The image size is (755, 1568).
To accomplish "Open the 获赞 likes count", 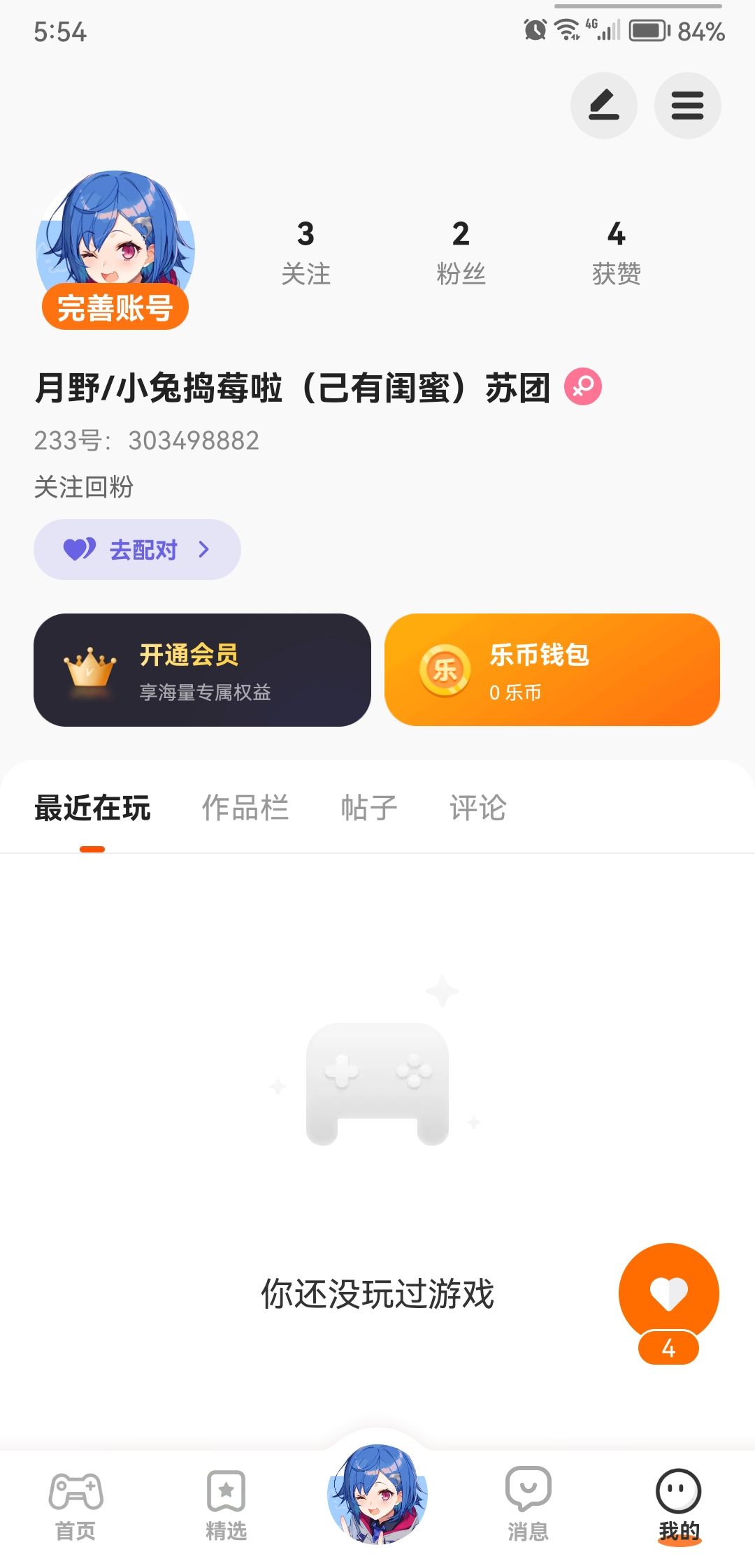I will coord(616,252).
